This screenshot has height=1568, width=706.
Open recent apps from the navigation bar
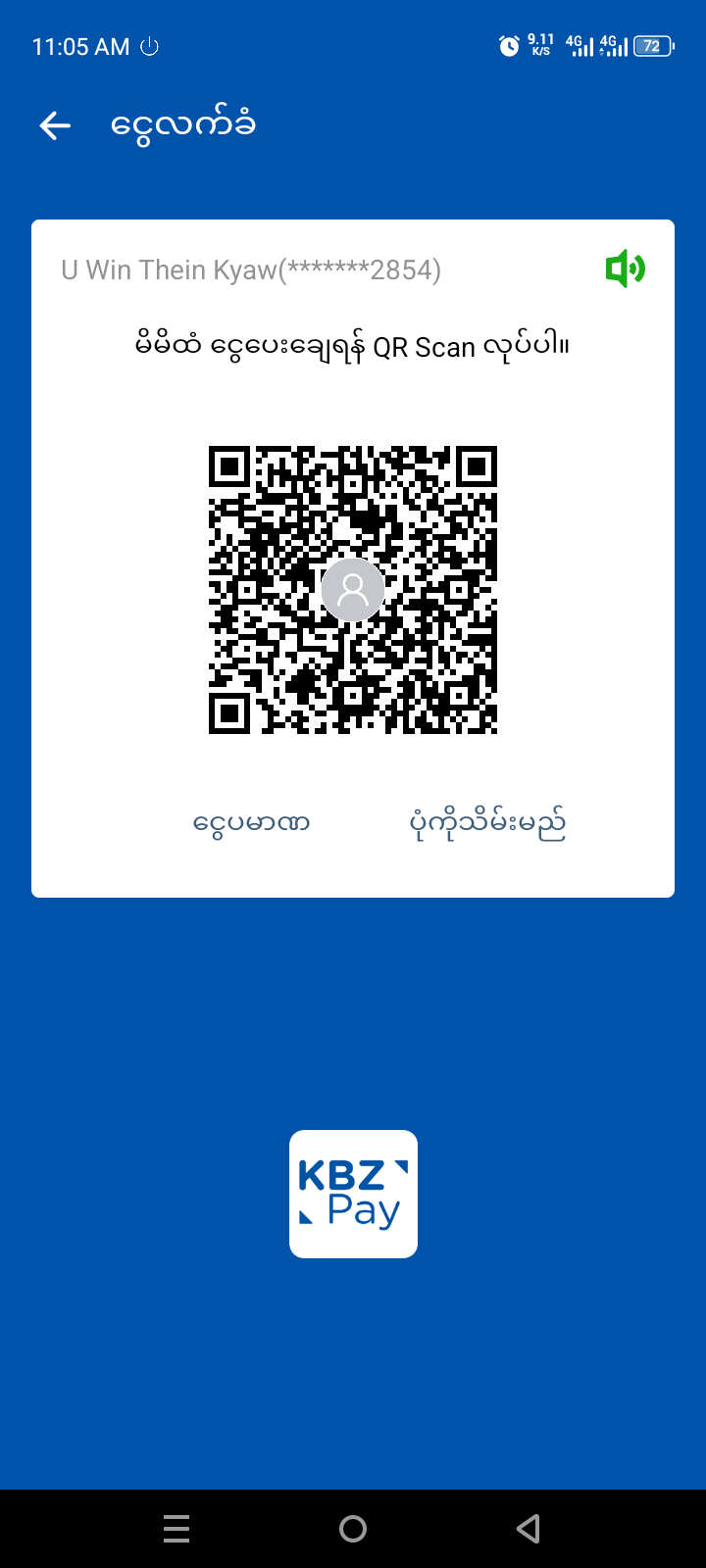[176, 1528]
